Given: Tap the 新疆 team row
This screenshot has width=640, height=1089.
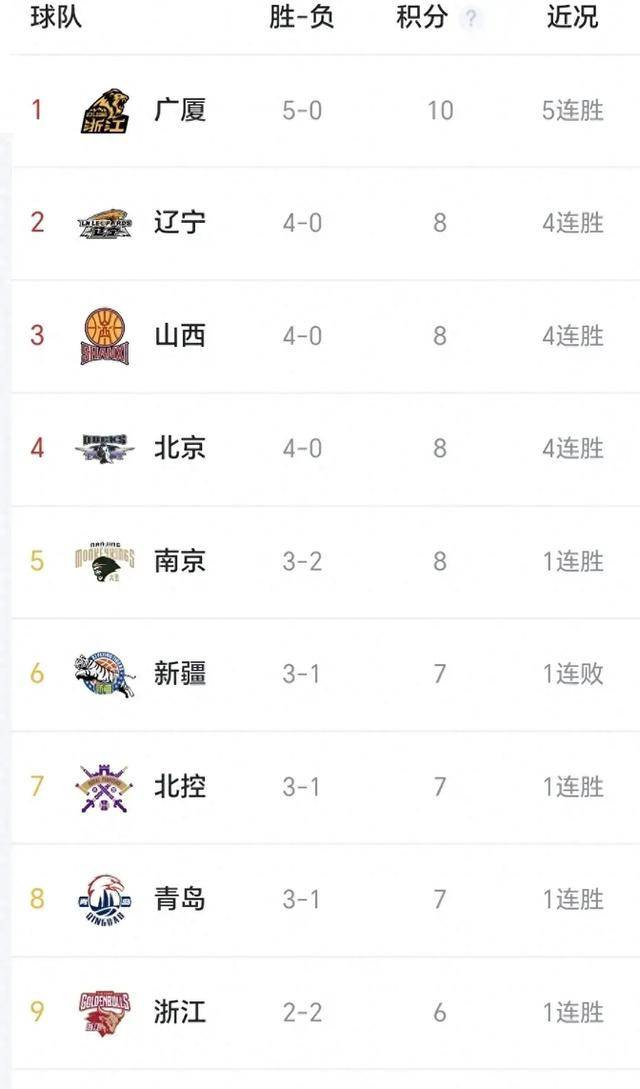Looking at the screenshot, I should click(180, 674).
